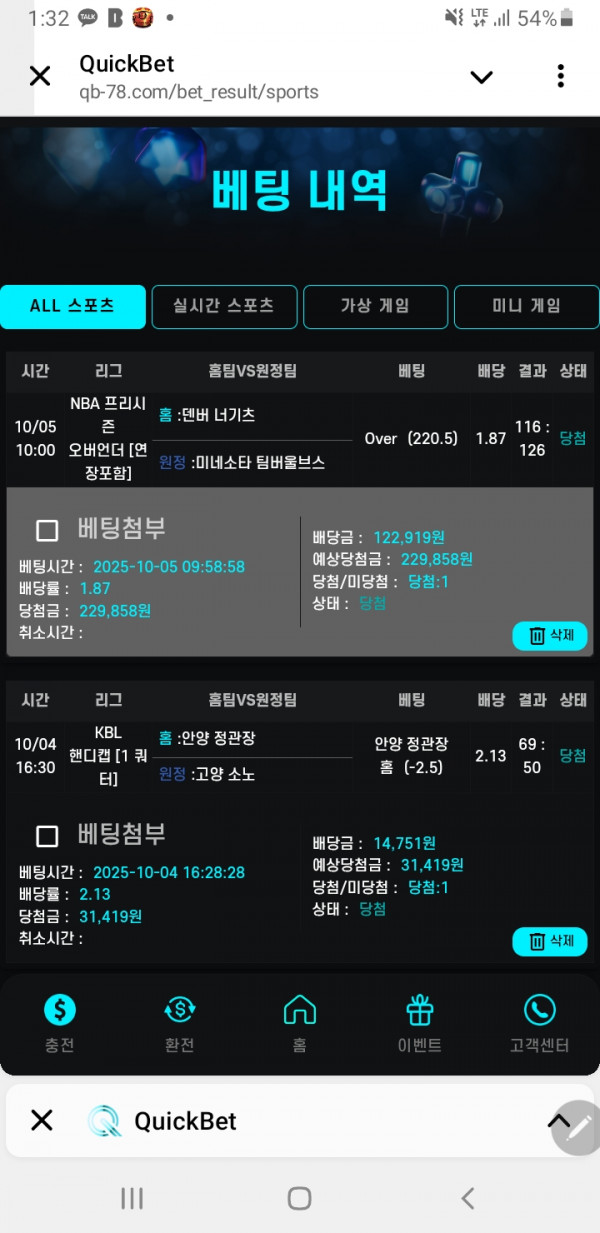Go back with the system back button
This screenshot has height=1233, width=600.
(467, 1198)
